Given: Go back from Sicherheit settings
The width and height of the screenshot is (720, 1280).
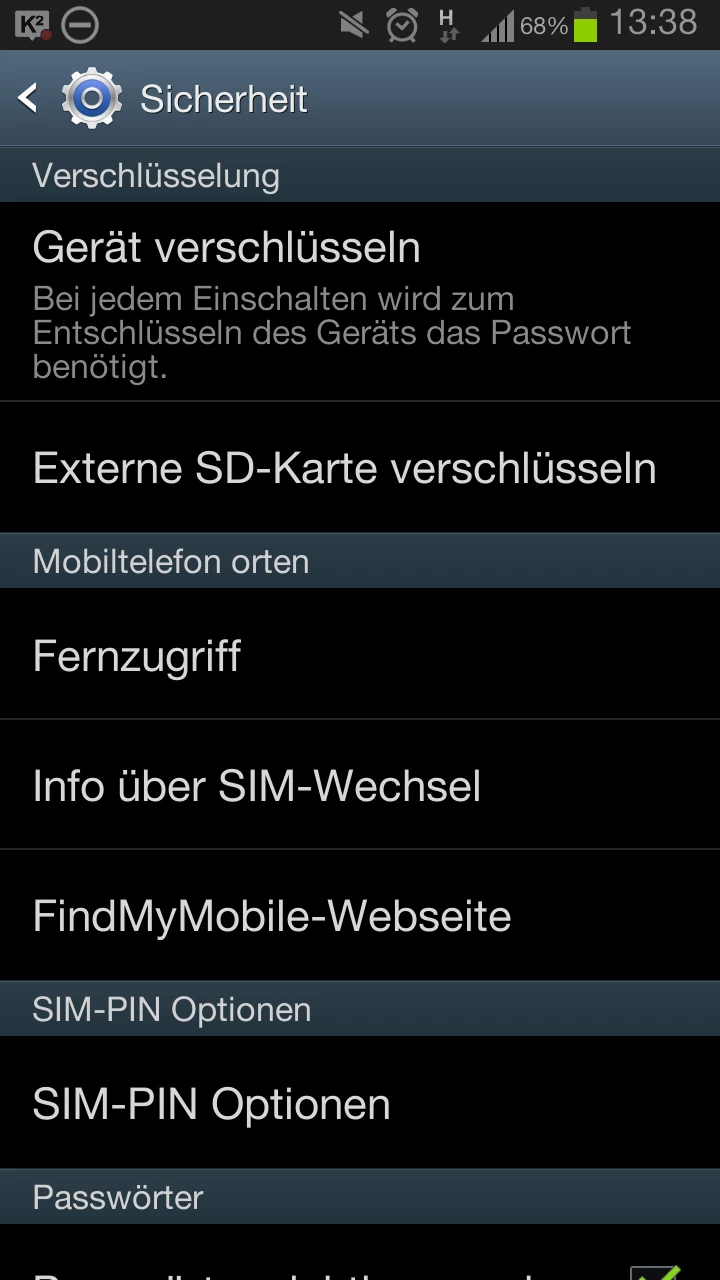Looking at the screenshot, I should (x=30, y=98).
